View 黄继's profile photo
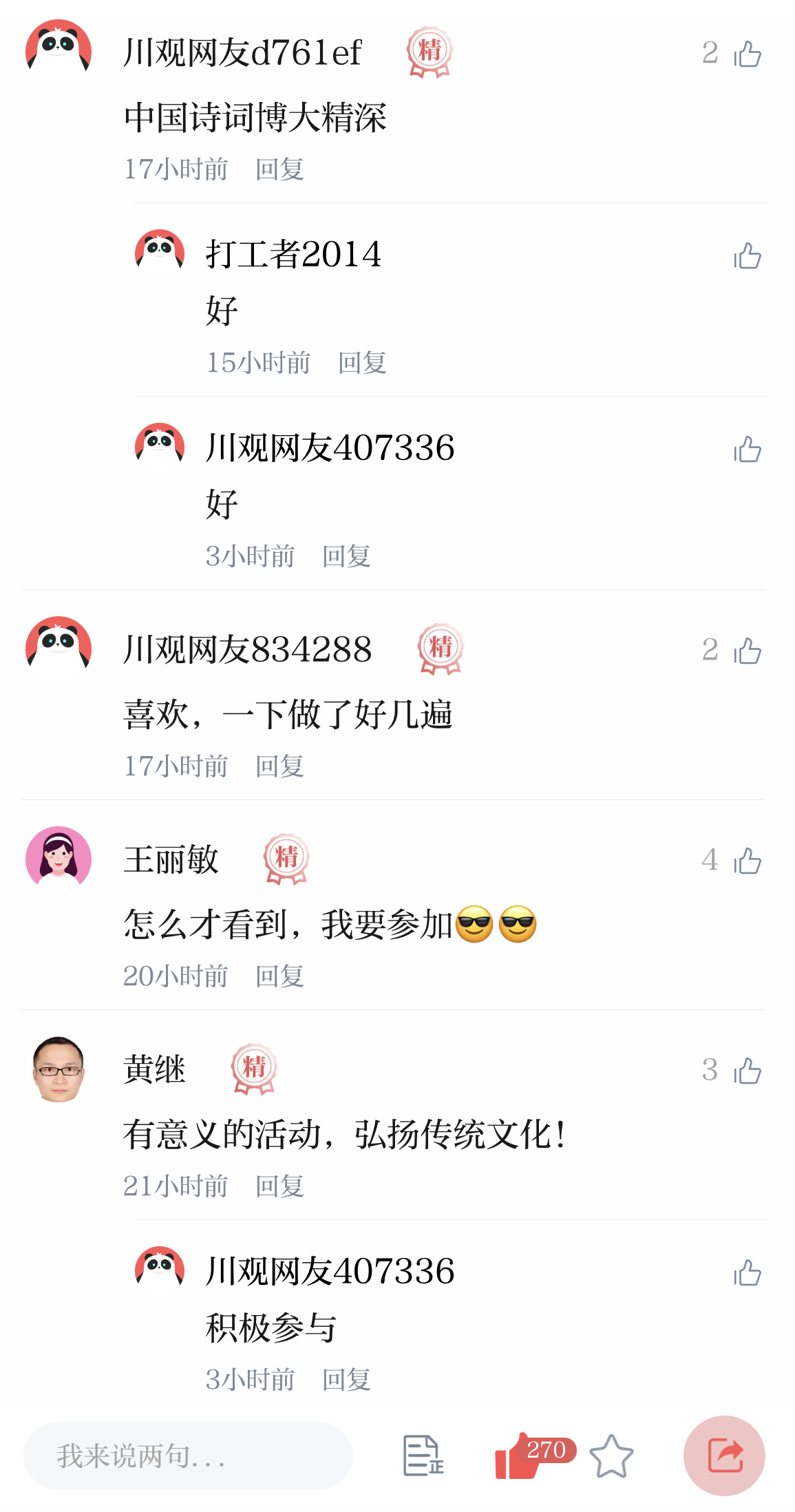The width and height of the screenshot is (795, 1512). [59, 1069]
